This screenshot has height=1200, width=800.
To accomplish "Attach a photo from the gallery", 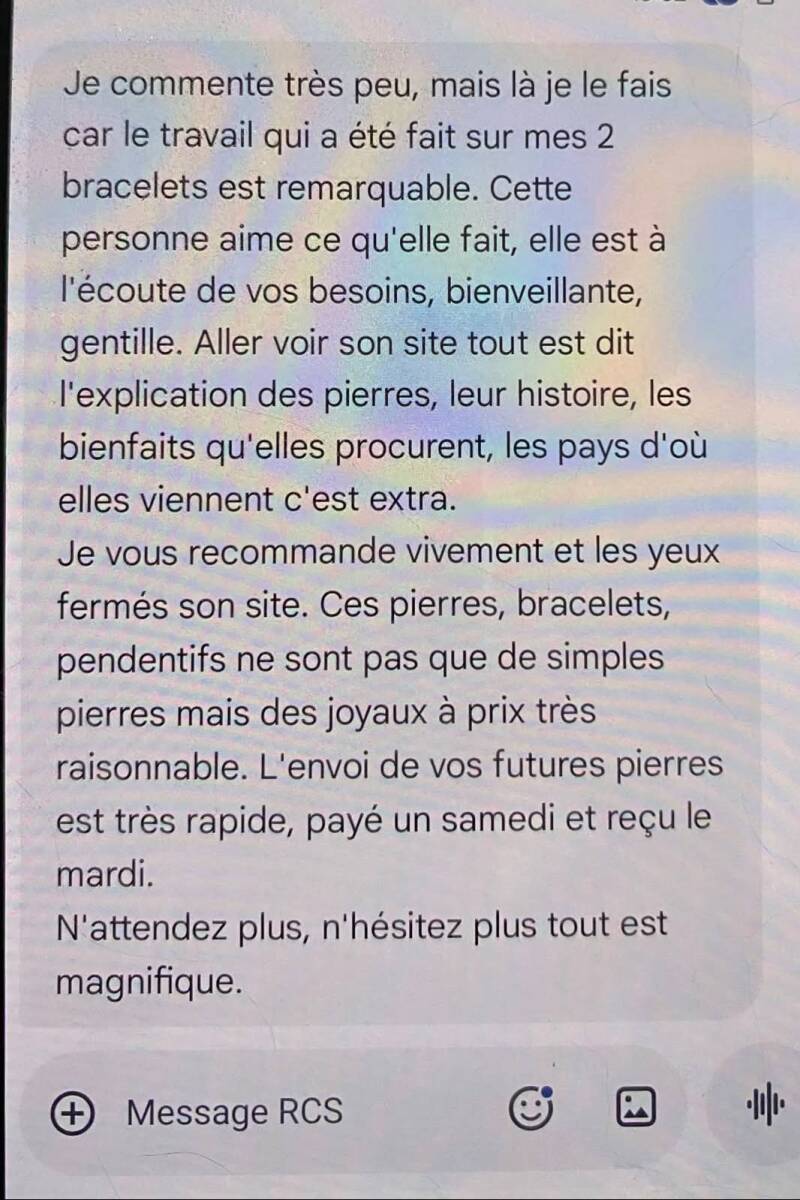I will click(x=636, y=1107).
